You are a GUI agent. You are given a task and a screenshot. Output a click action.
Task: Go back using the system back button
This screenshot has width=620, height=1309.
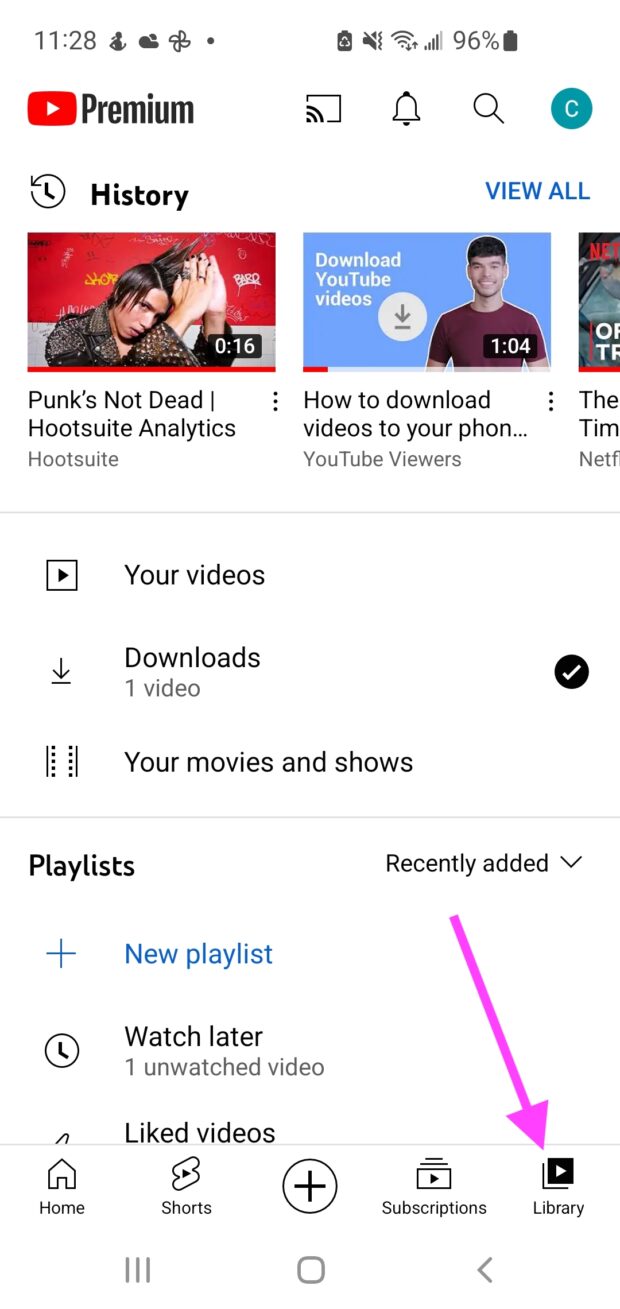click(485, 1270)
